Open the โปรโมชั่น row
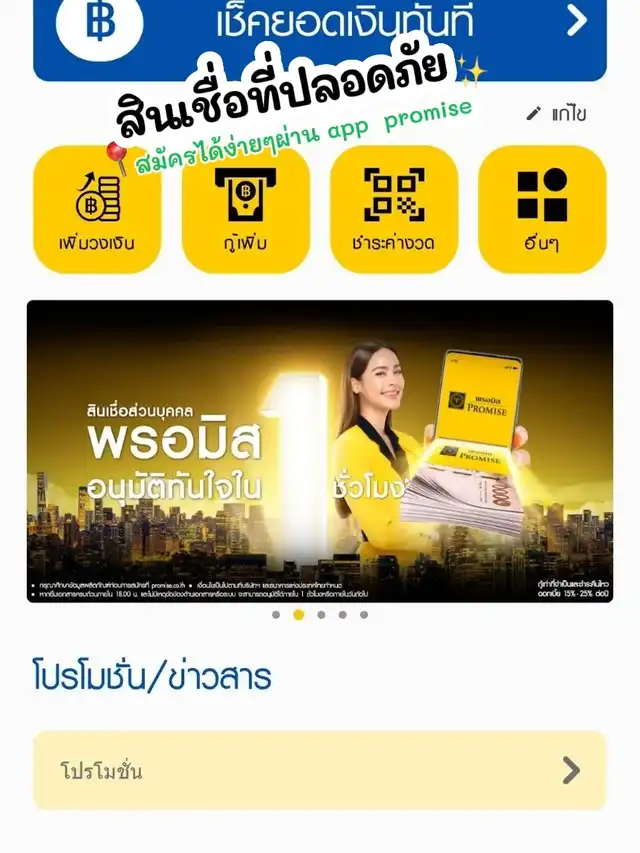This screenshot has width=640, height=853. coord(320,770)
